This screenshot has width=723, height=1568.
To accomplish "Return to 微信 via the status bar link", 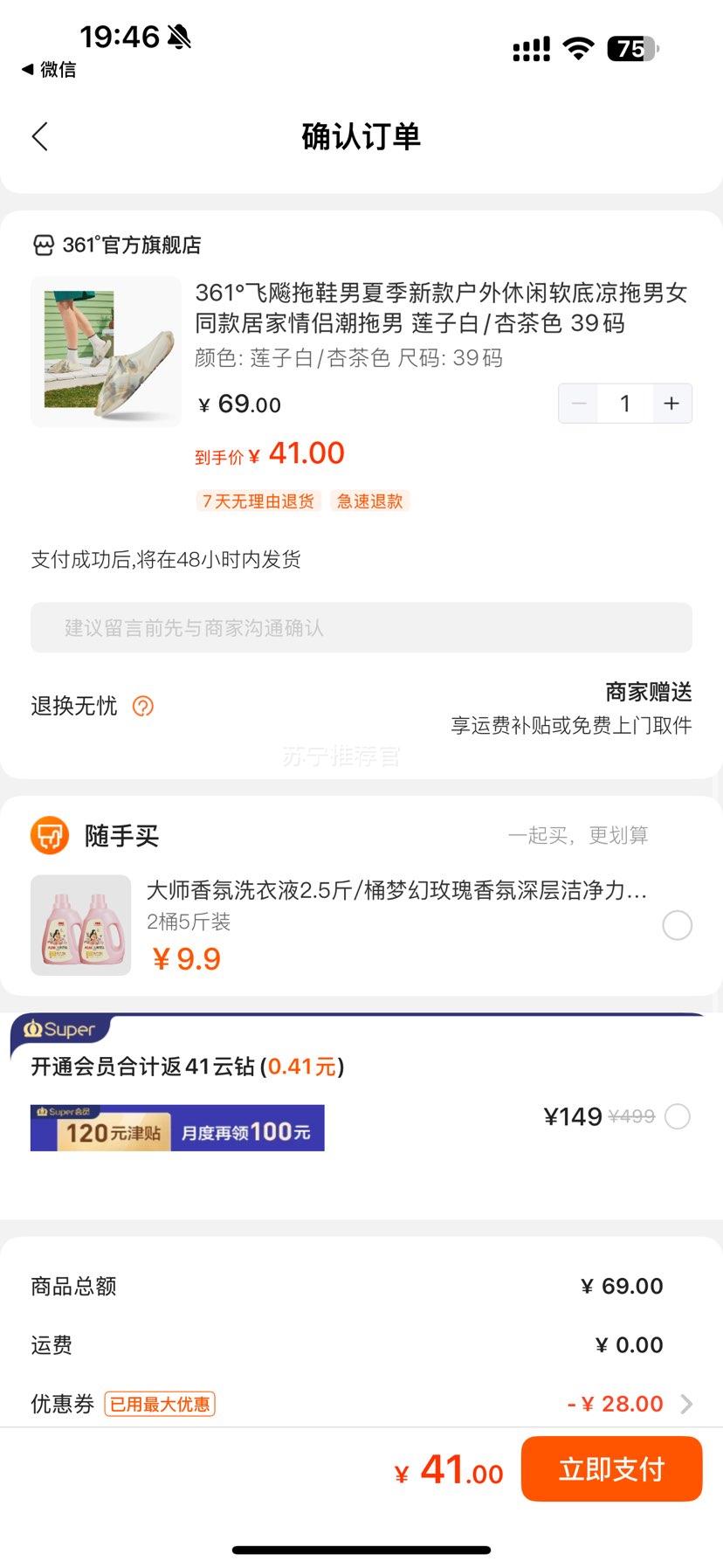I will [49, 69].
